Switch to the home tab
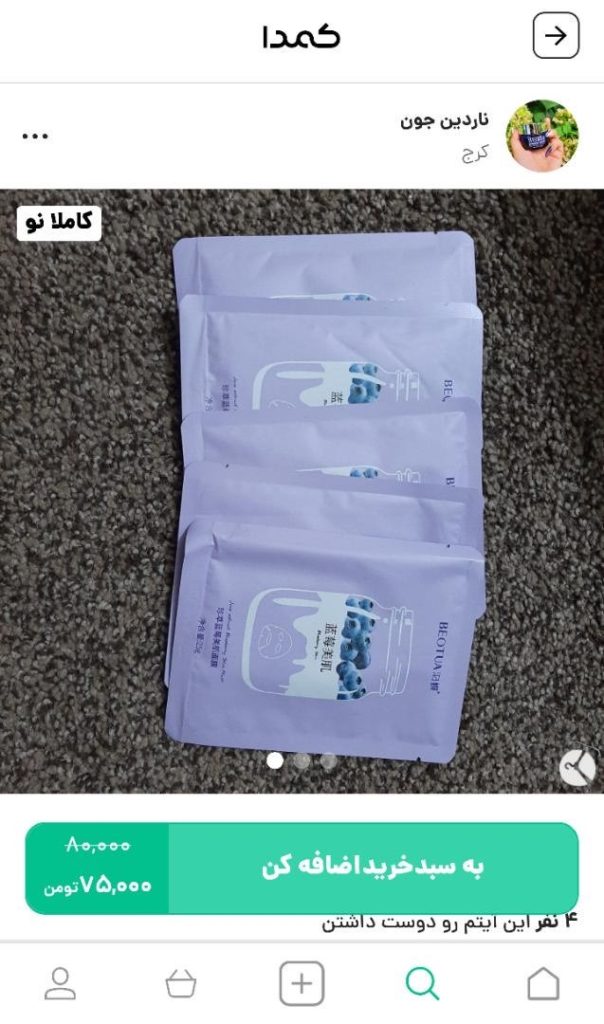 543,984
